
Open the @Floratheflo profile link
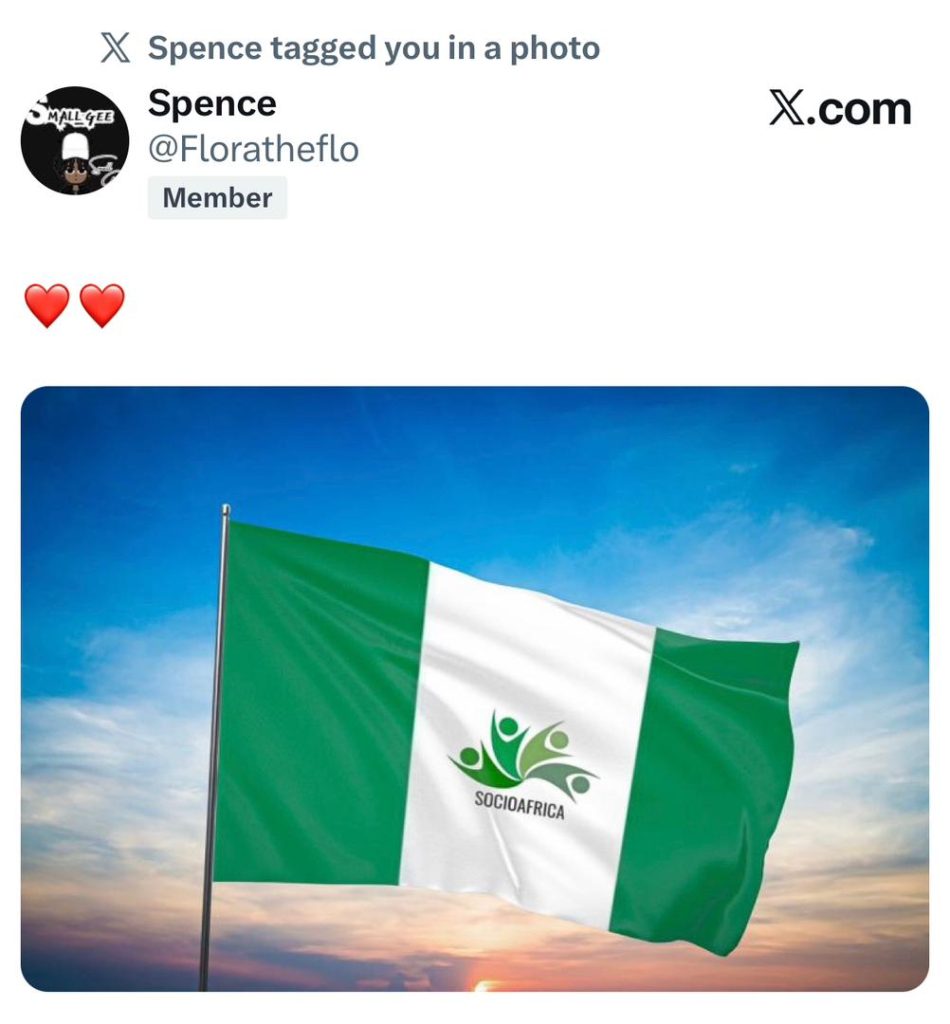253,150
